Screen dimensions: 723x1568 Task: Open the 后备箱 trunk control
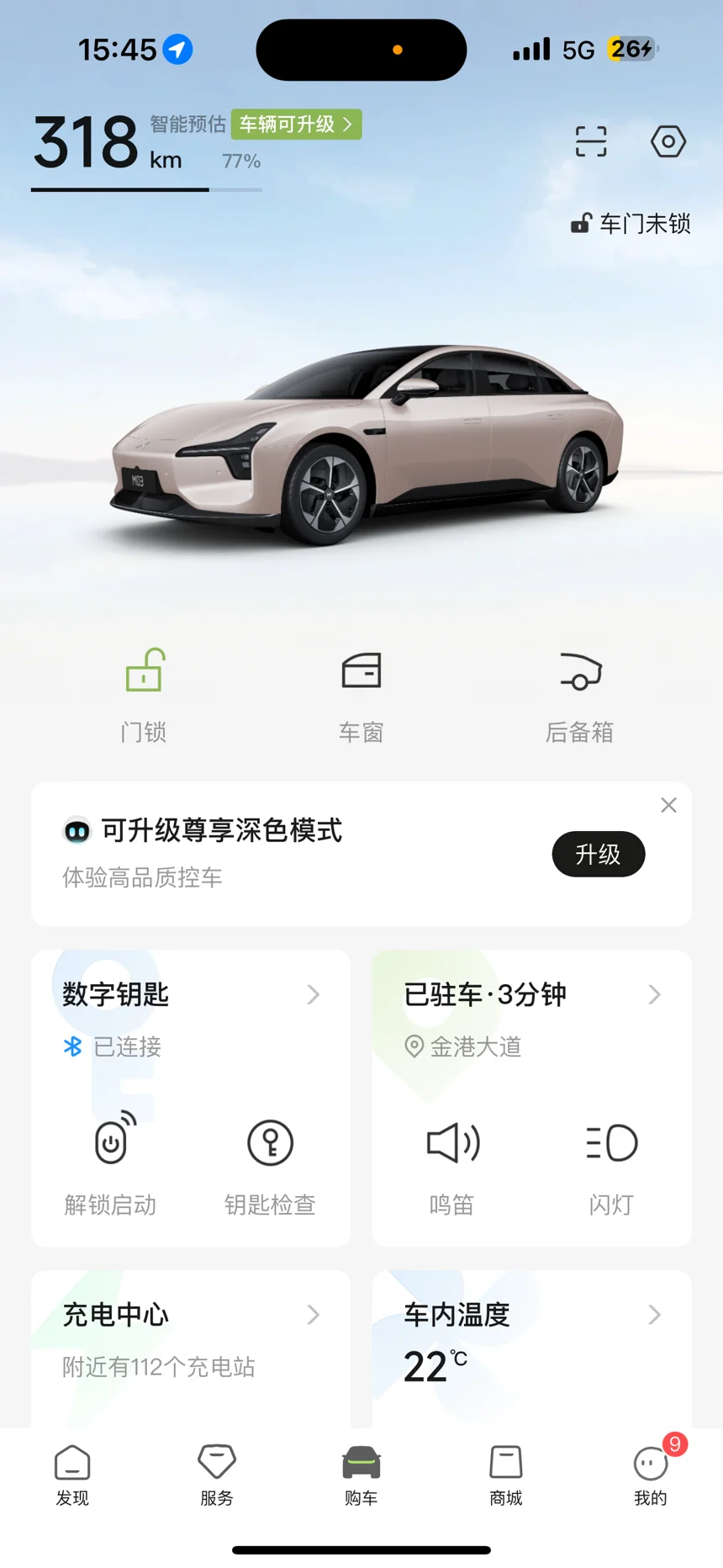point(580,692)
